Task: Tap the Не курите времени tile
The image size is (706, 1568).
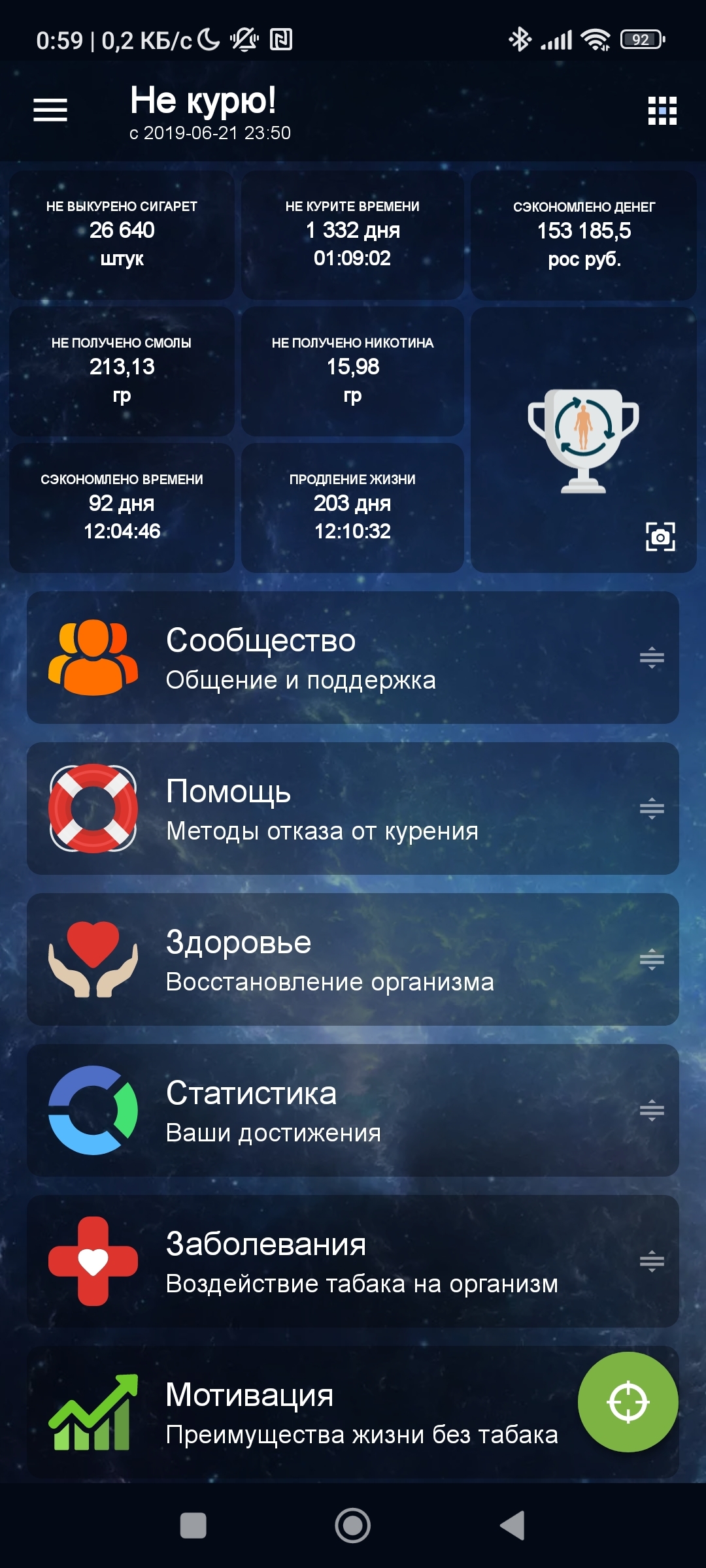Action: coord(352,235)
